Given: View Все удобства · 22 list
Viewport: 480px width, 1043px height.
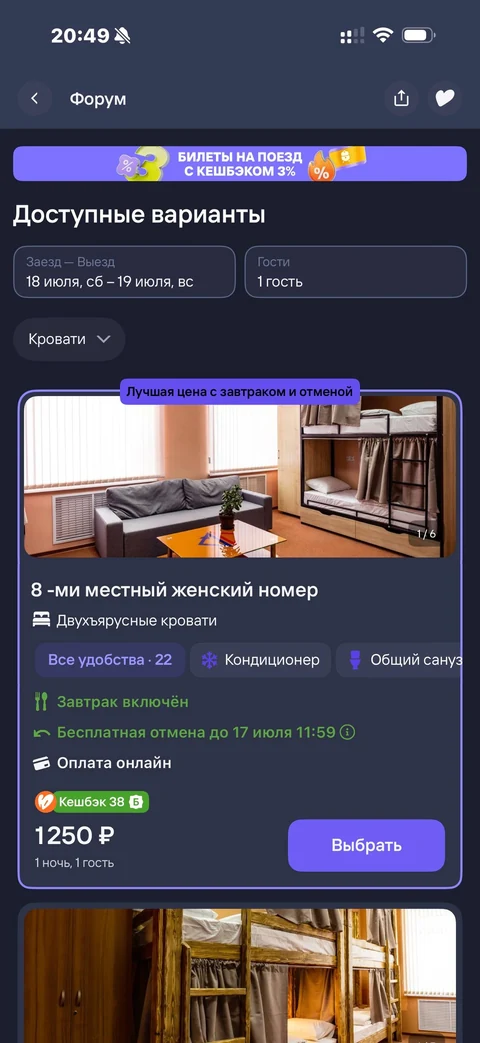Looking at the screenshot, I should click(x=110, y=660).
